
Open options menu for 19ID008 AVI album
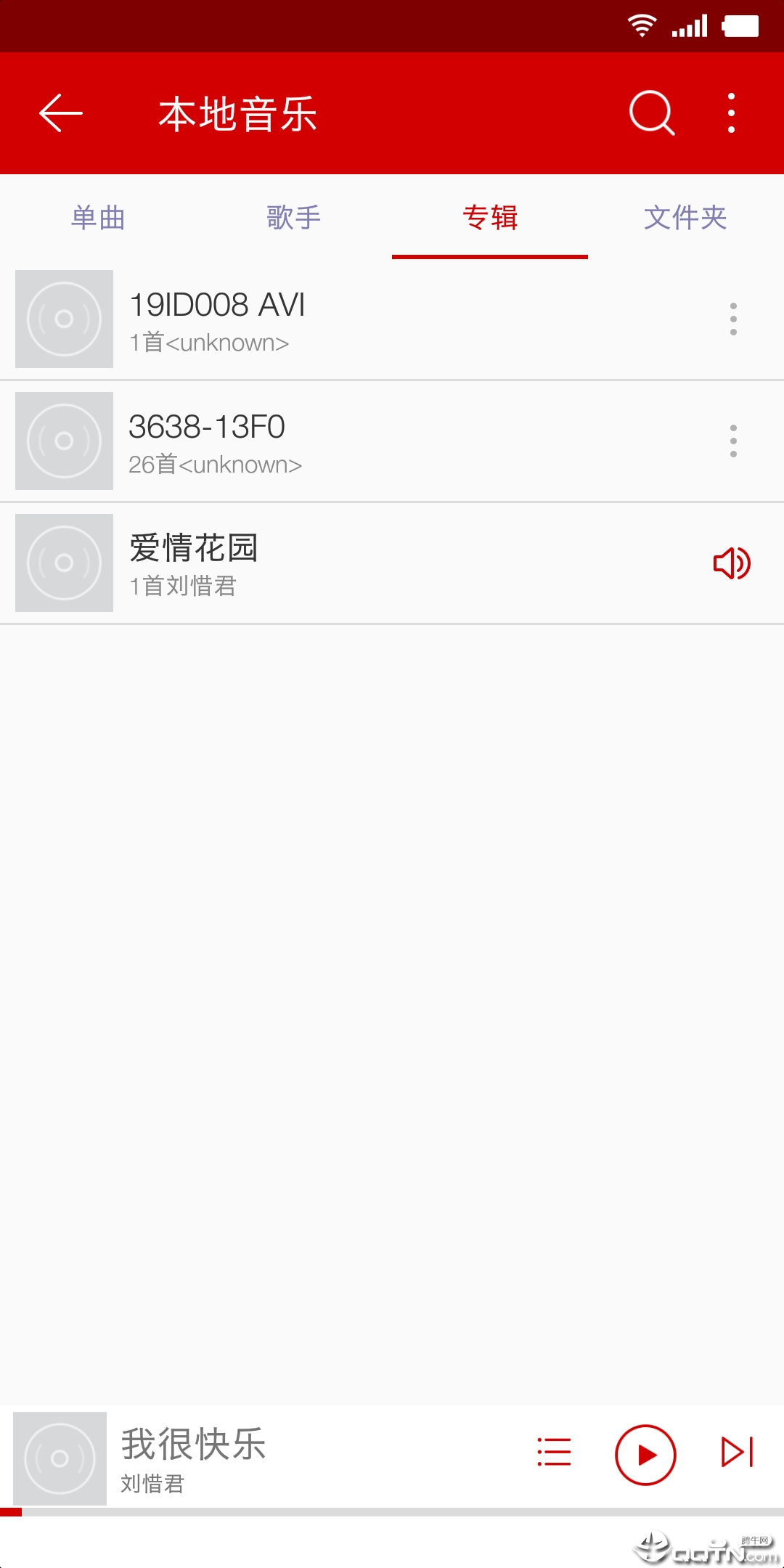click(733, 319)
